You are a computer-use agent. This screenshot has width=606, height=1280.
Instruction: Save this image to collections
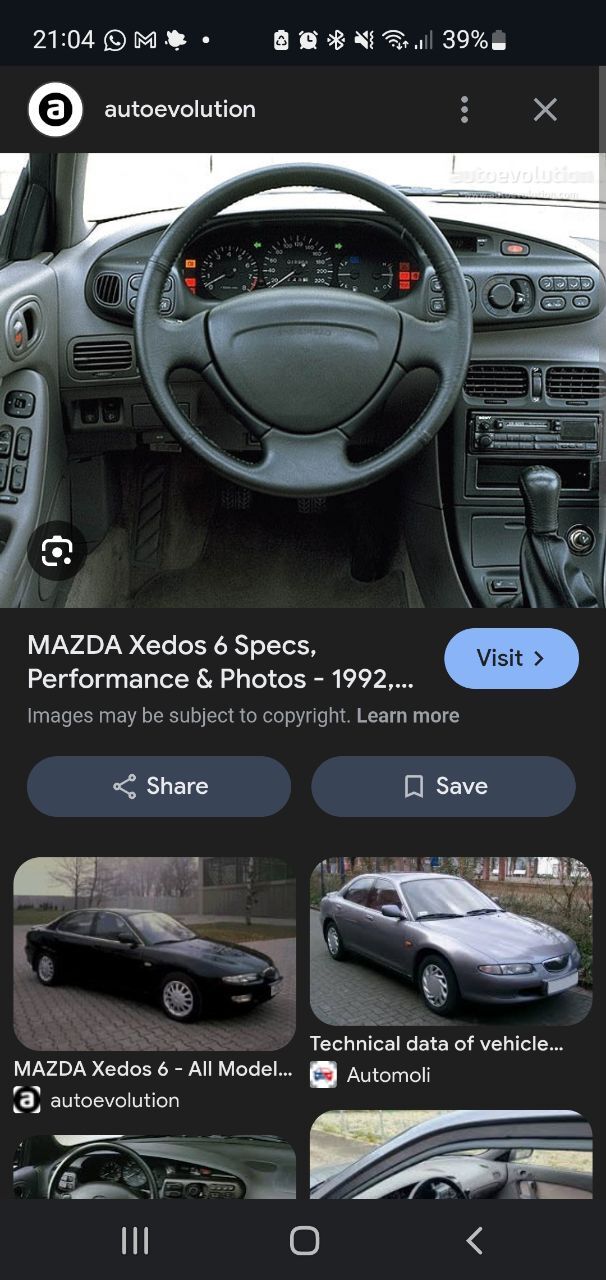pos(443,786)
